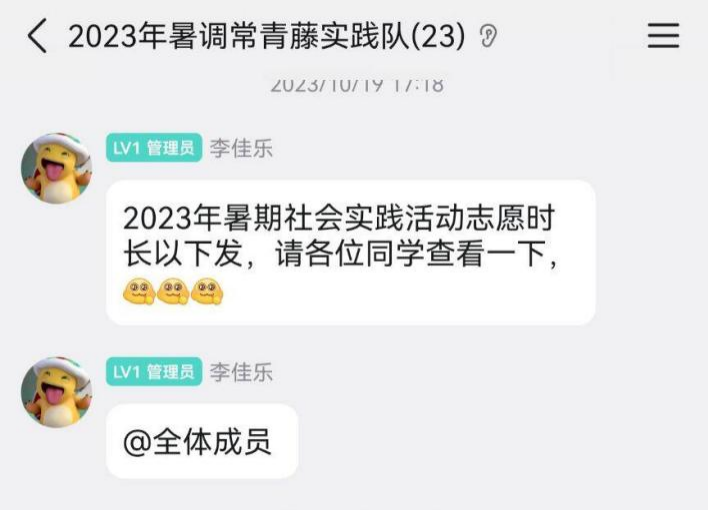Viewport: 709px width, 511px height.
Task: Go back from the group chat
Action: pyautogui.click(x=36, y=37)
